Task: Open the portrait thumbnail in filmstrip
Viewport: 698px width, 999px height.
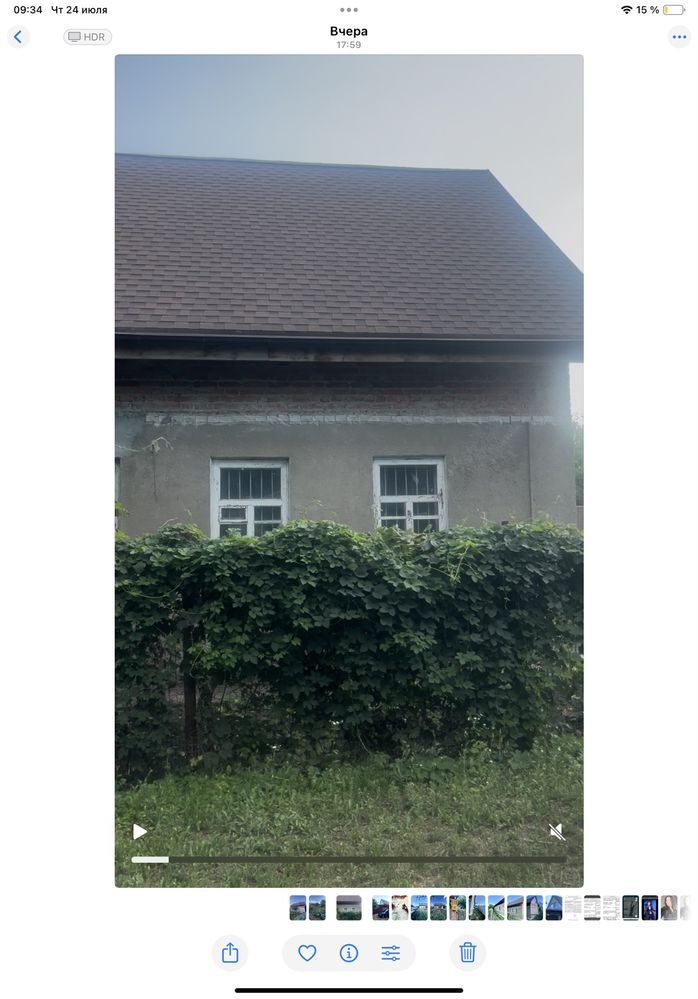Action: [x=669, y=908]
